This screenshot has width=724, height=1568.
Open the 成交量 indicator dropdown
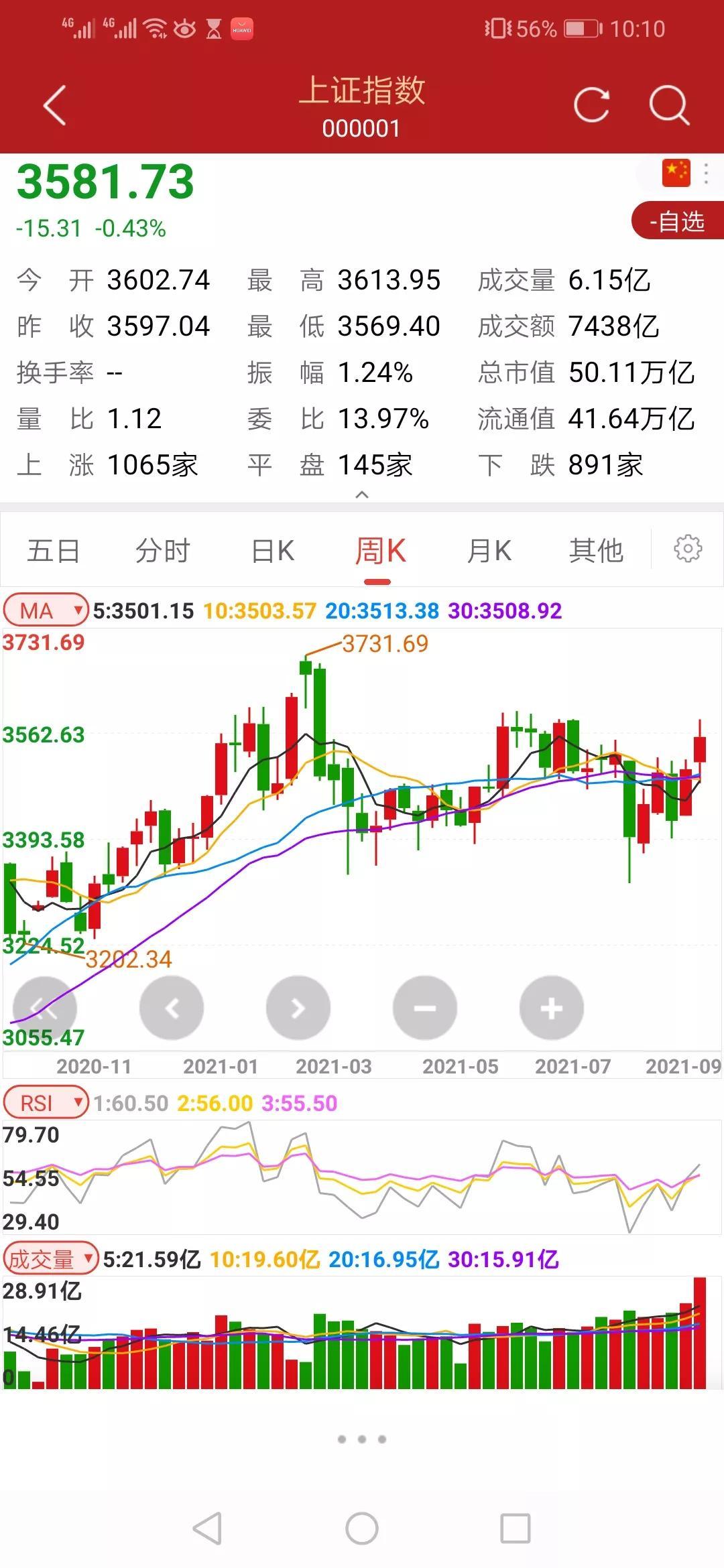tap(50, 1259)
